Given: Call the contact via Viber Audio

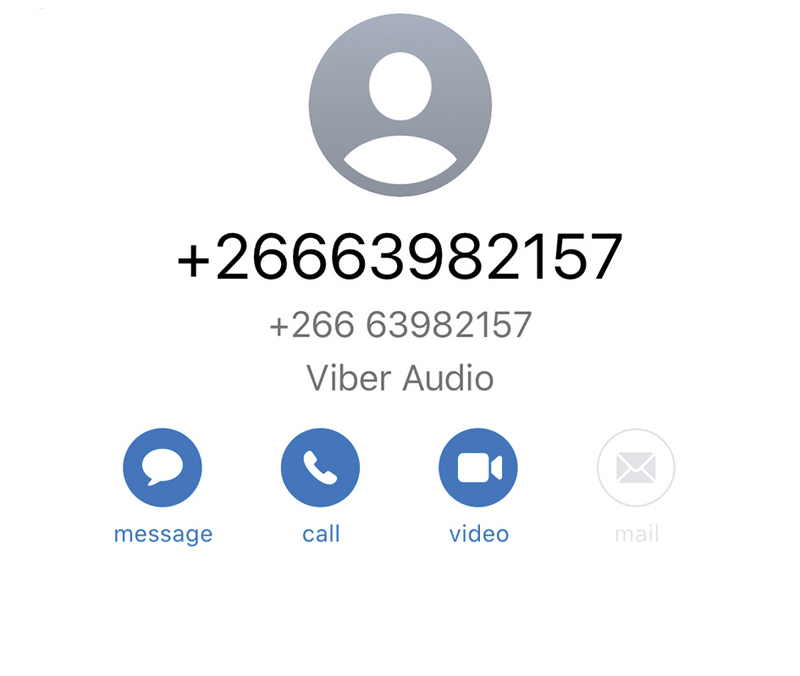Looking at the screenshot, I should [x=320, y=468].
